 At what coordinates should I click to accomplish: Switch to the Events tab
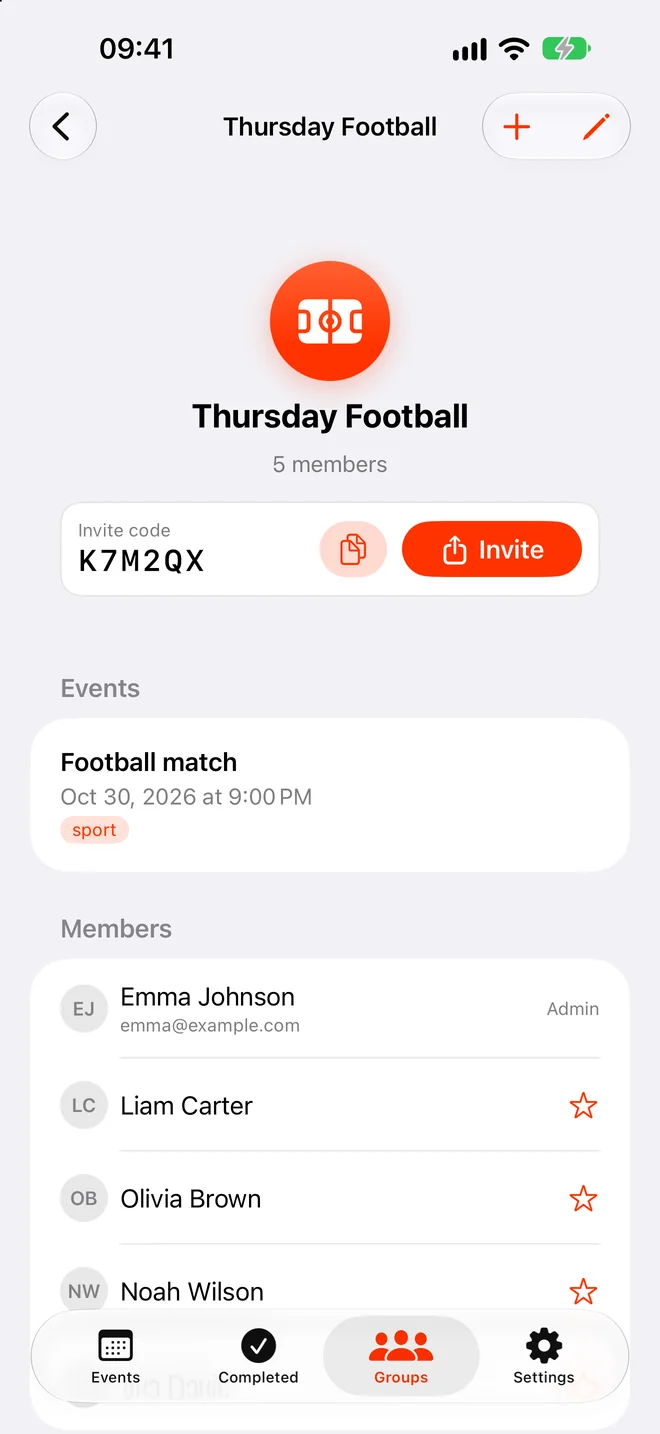pos(116,1357)
